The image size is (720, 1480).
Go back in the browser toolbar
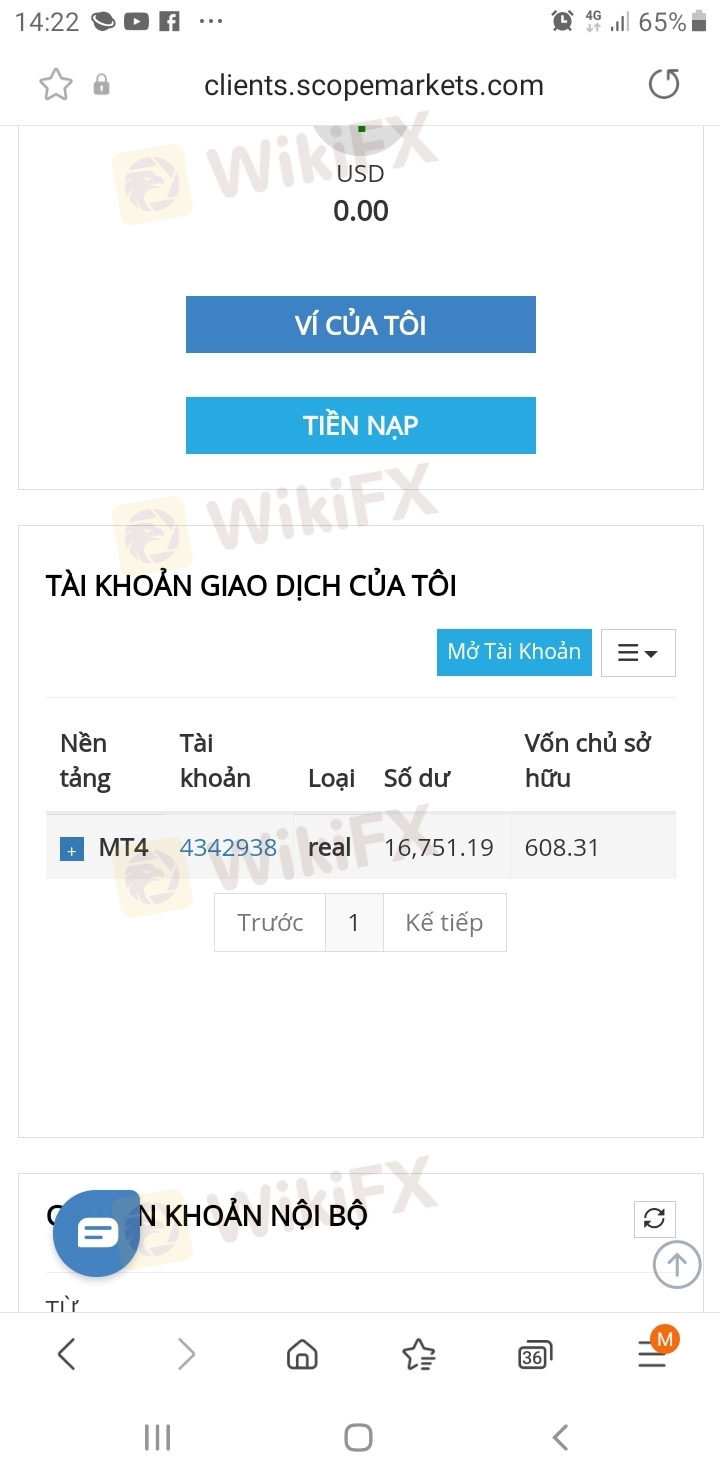pyautogui.click(x=67, y=1354)
